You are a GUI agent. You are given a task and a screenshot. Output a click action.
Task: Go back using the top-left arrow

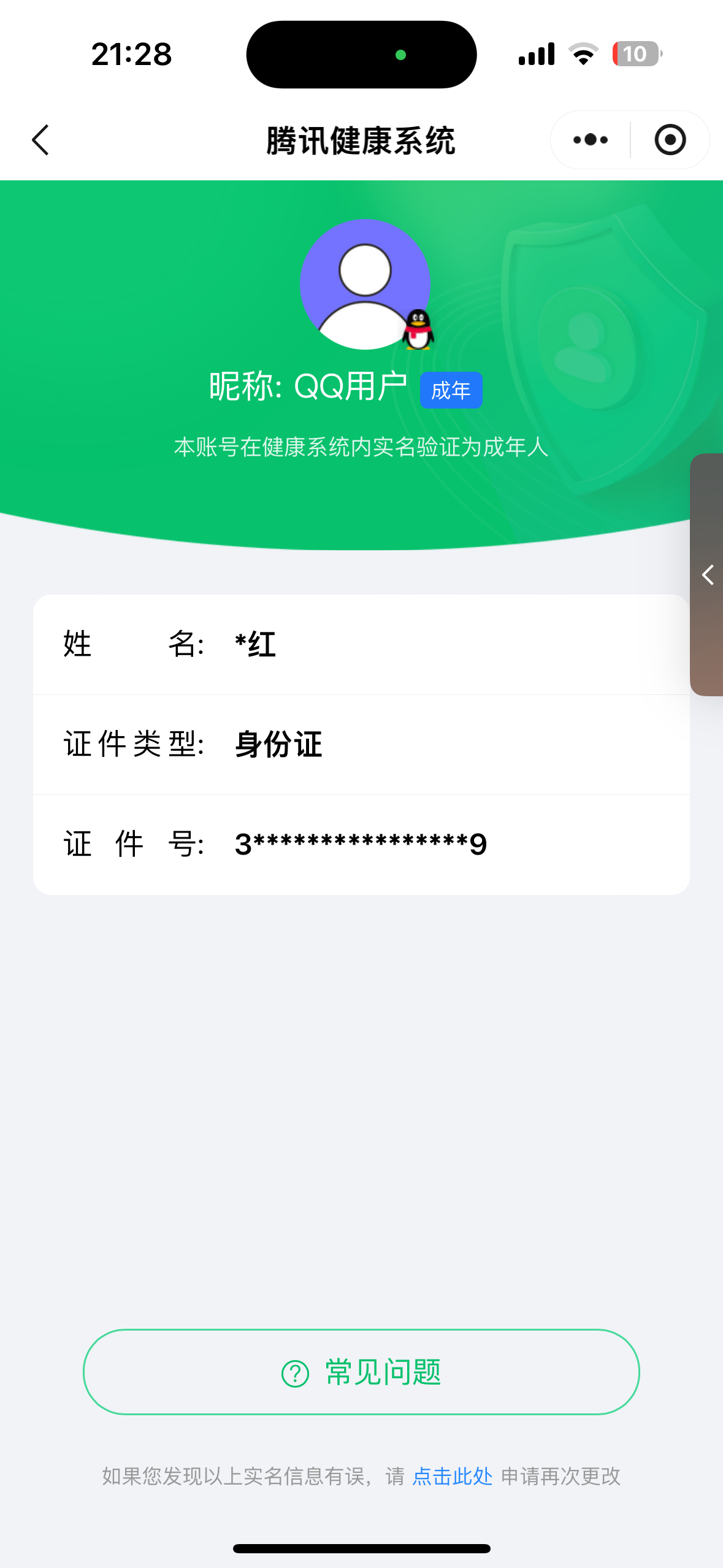click(x=40, y=140)
